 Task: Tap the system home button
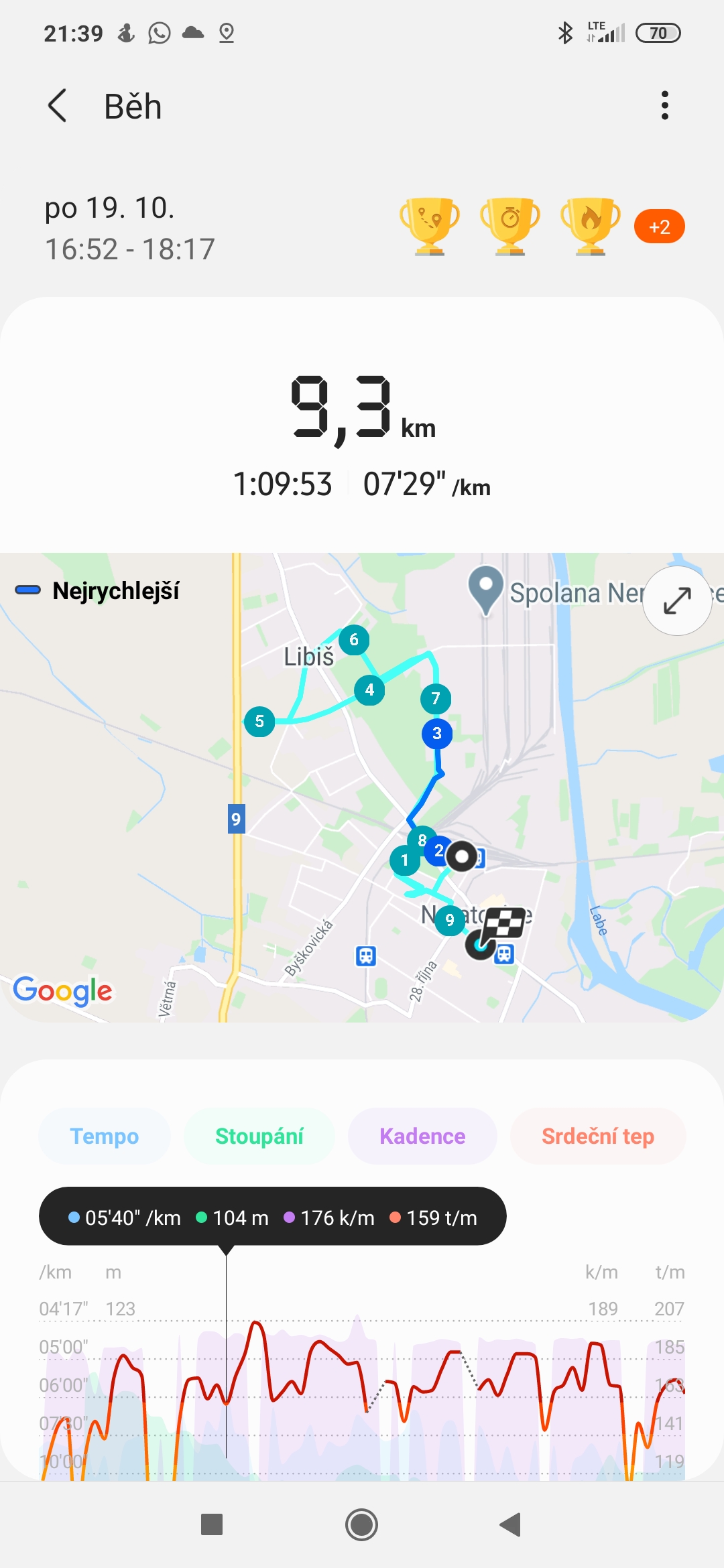(x=361, y=1525)
